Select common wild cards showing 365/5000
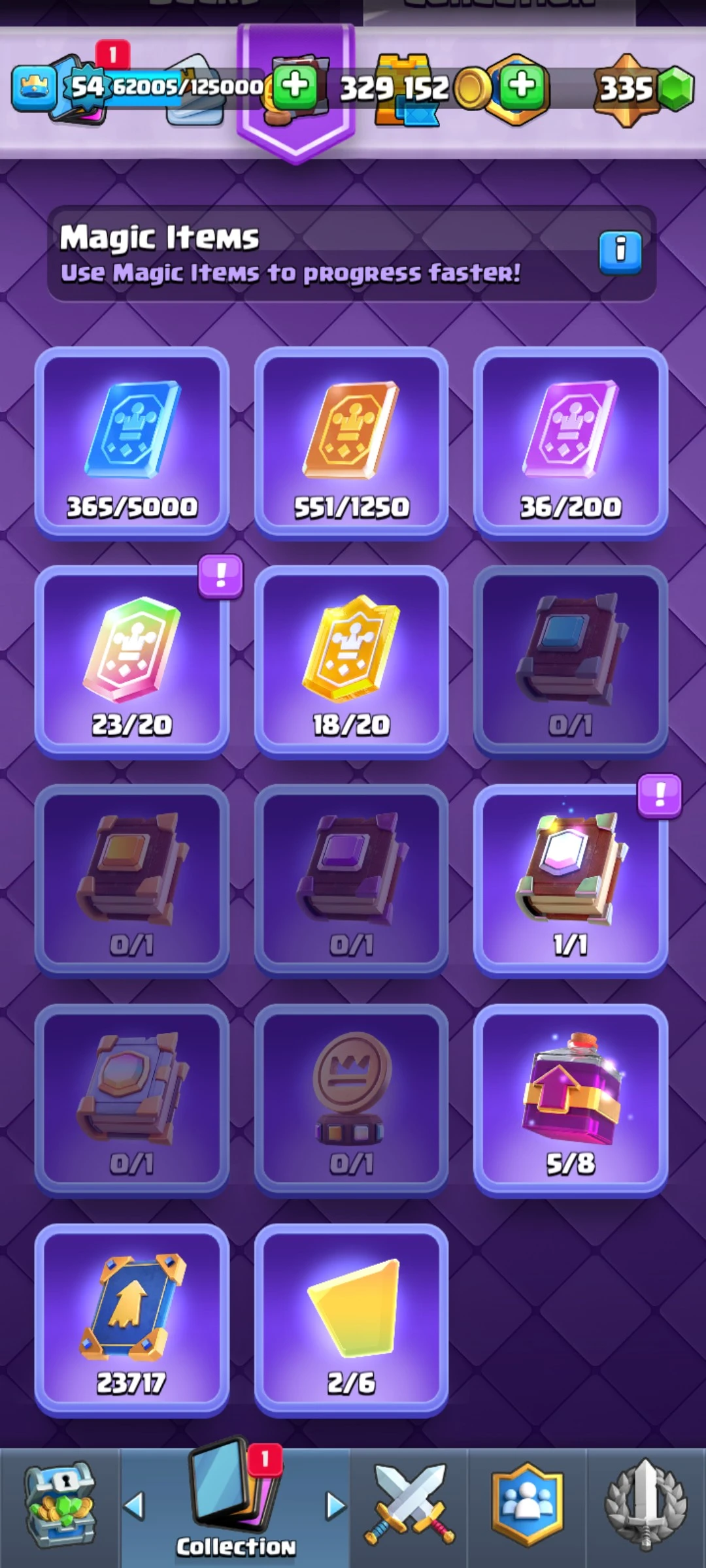 point(132,442)
